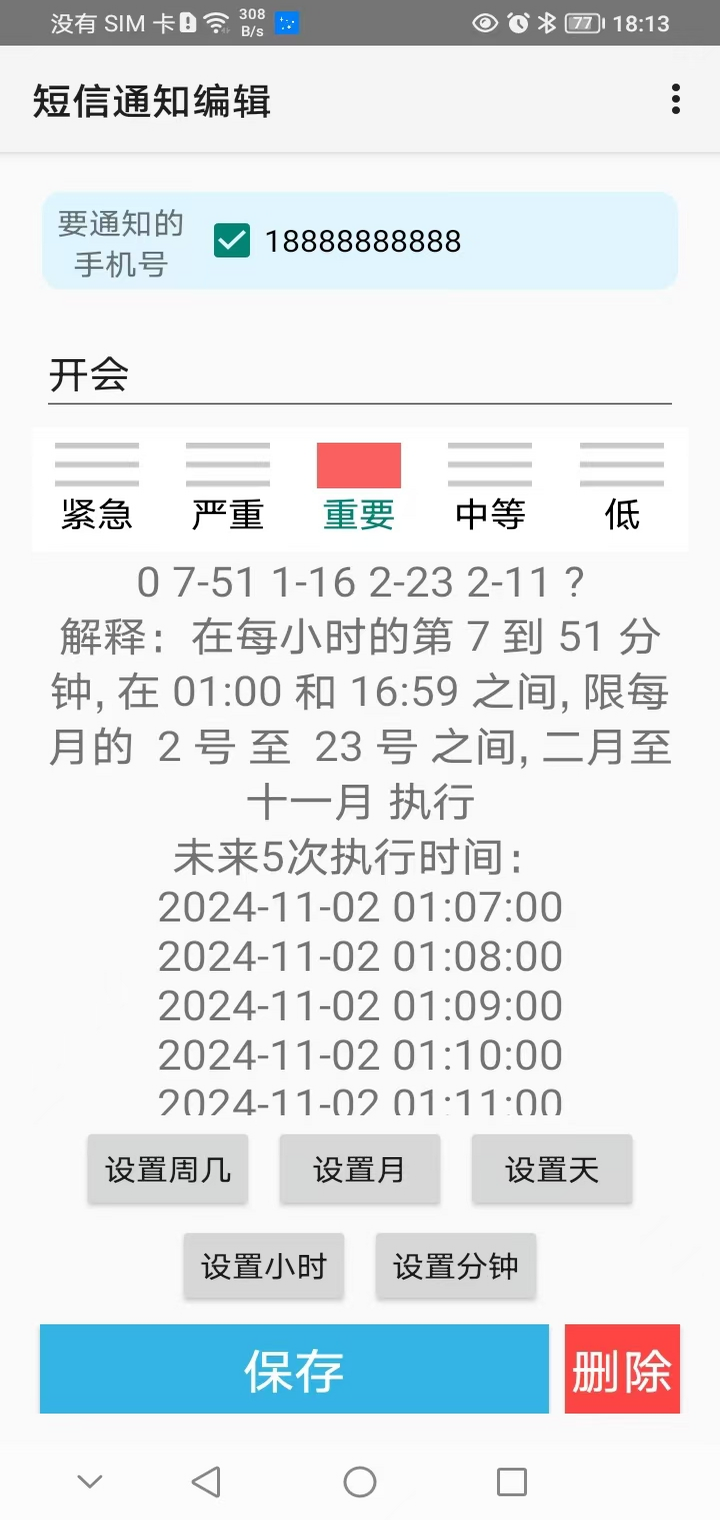Click the 开会 text input field
Image resolution: width=720 pixels, height=1520 pixels.
click(360, 375)
